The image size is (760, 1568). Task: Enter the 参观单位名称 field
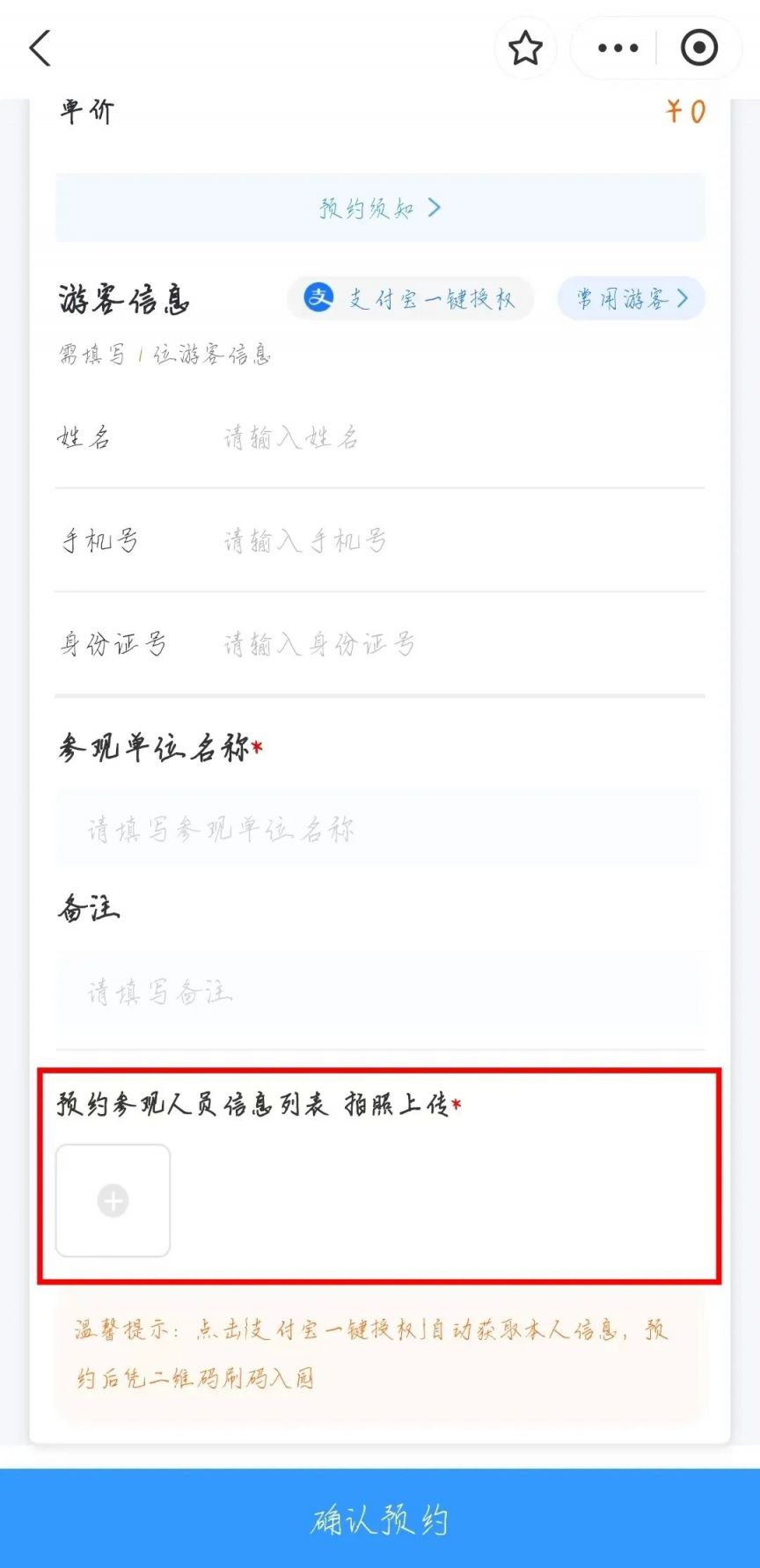380,829
